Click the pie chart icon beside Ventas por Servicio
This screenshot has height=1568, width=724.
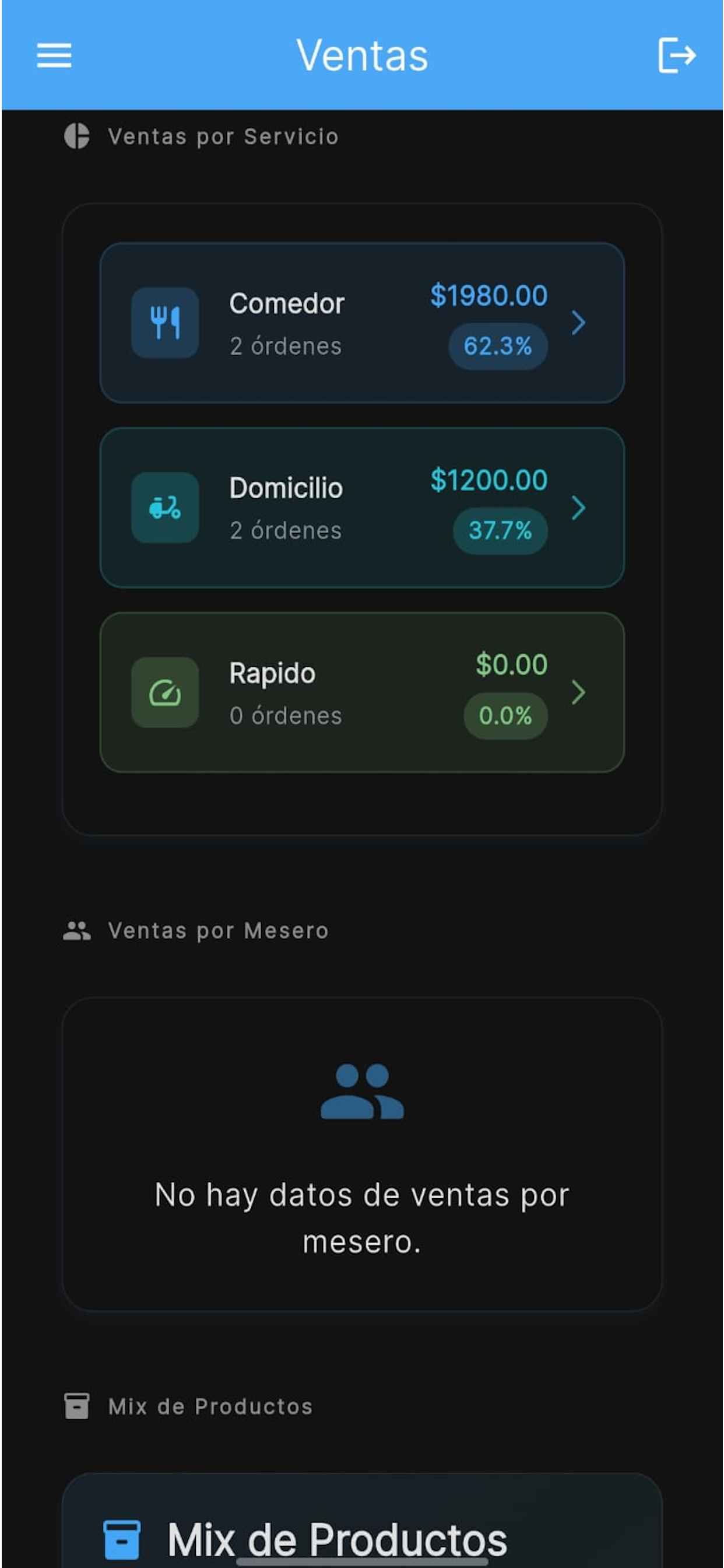click(78, 136)
